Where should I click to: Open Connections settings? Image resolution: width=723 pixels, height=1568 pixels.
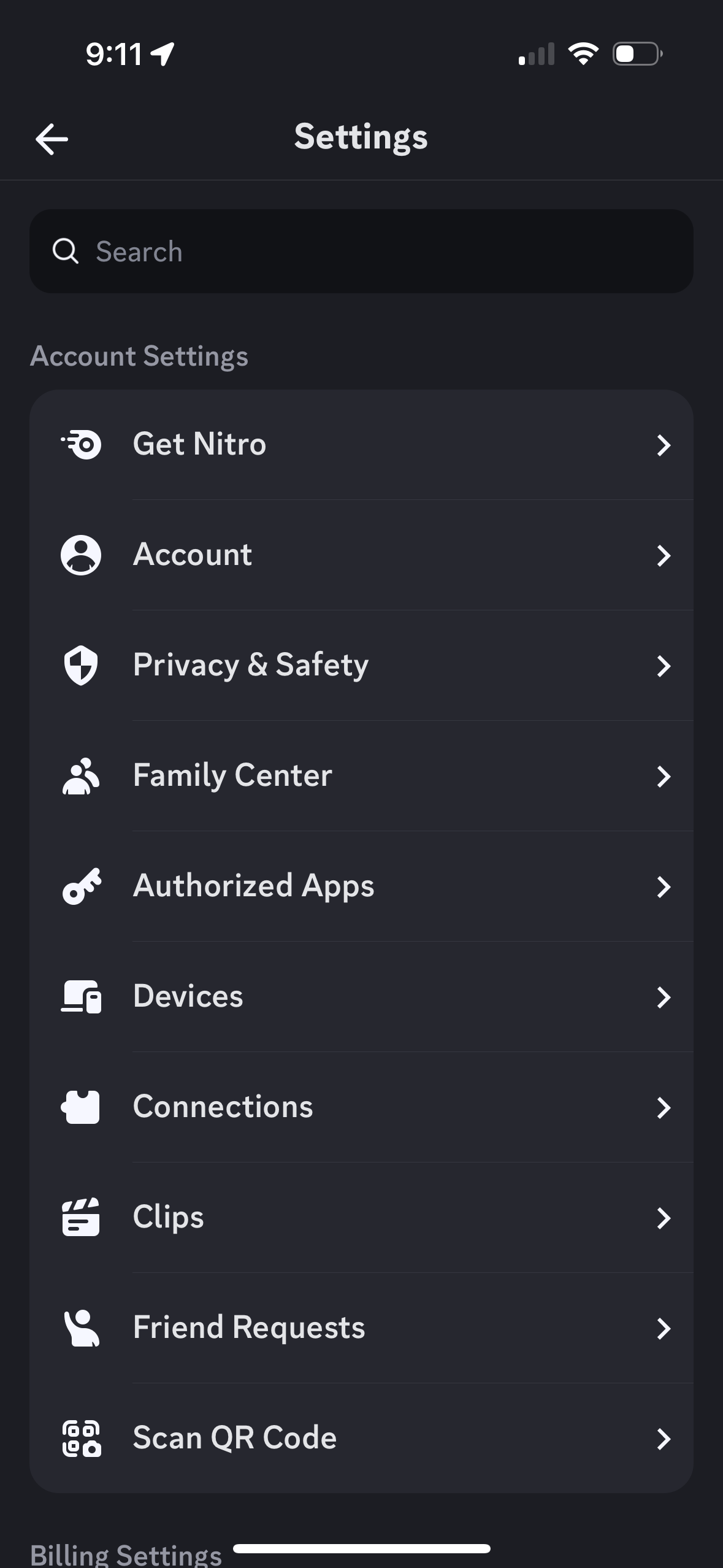click(x=362, y=1108)
